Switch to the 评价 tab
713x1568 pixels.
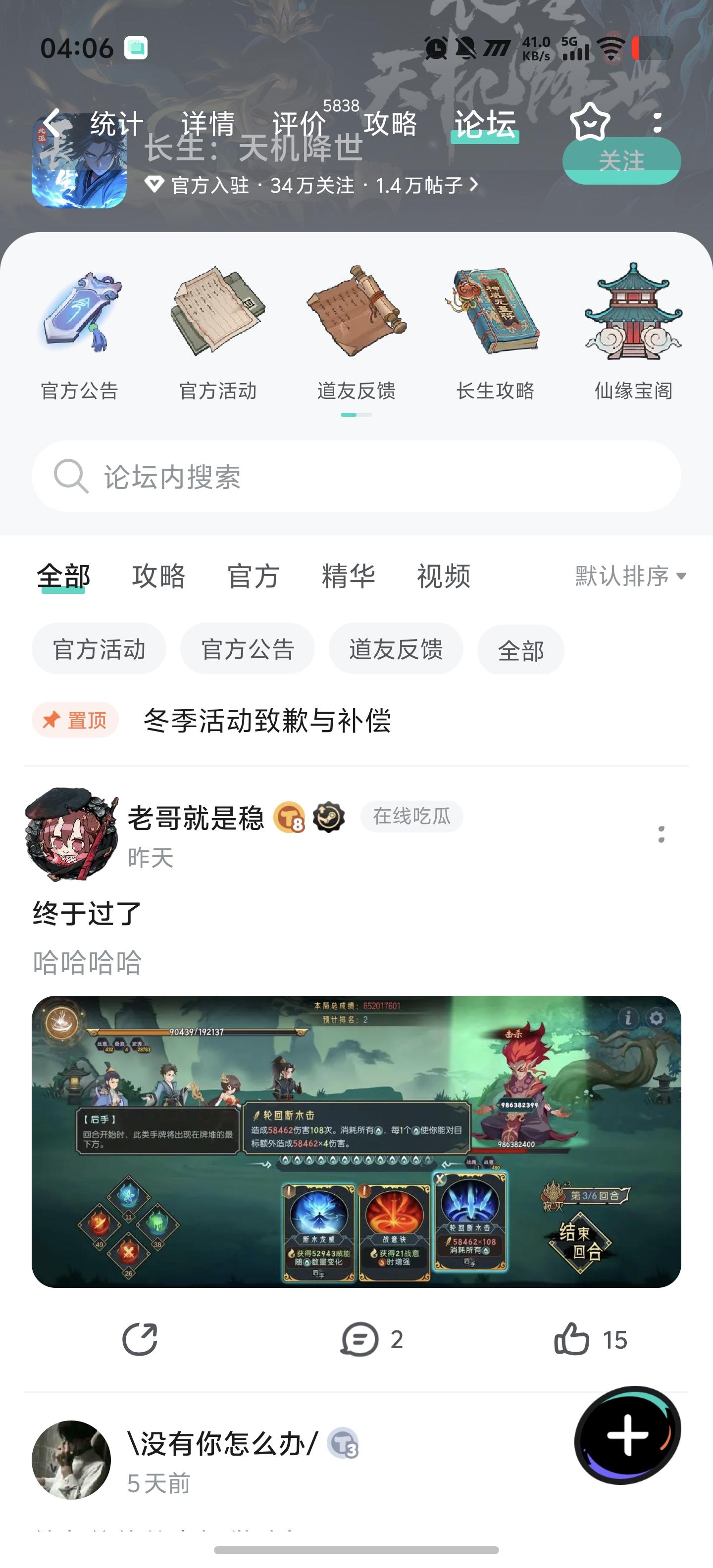click(299, 124)
